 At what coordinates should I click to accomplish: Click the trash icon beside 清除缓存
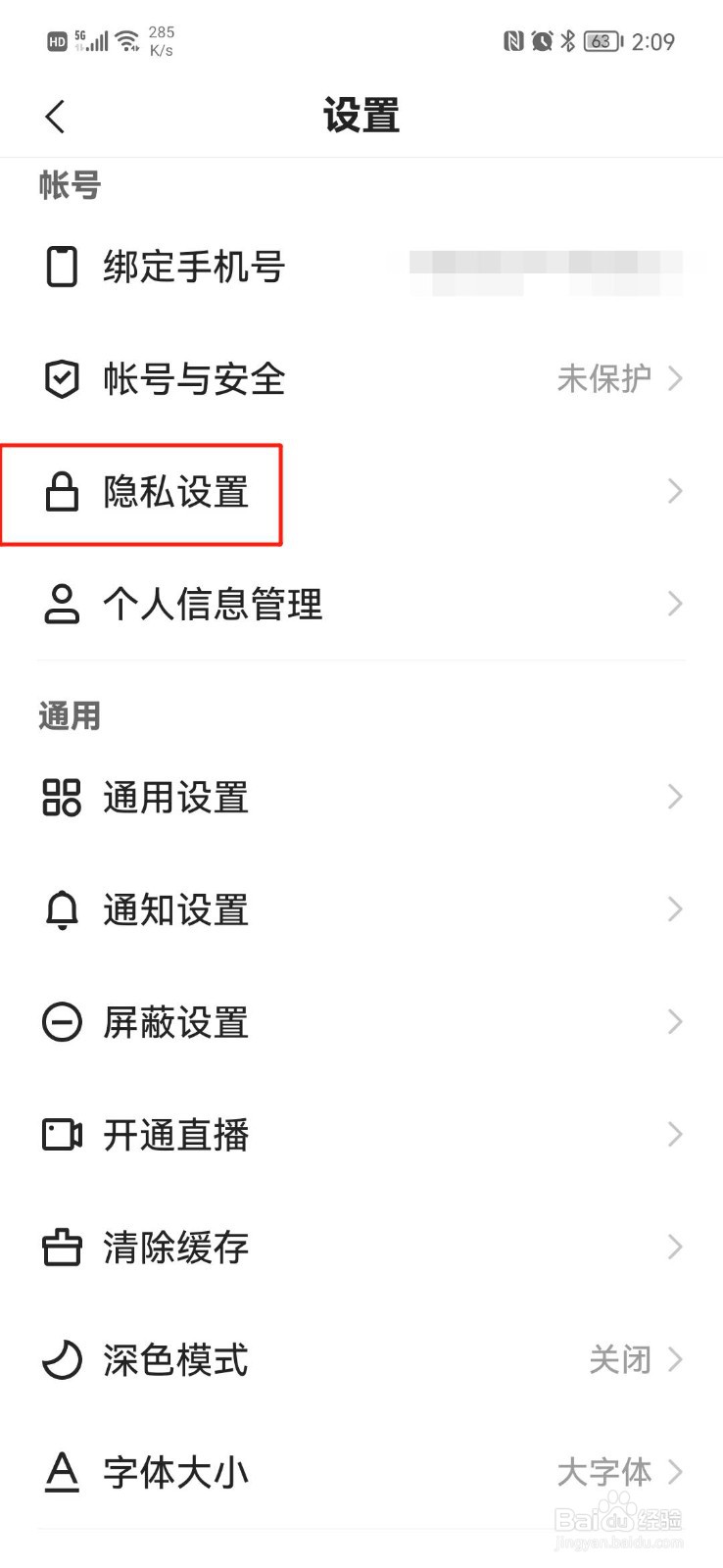62,1247
